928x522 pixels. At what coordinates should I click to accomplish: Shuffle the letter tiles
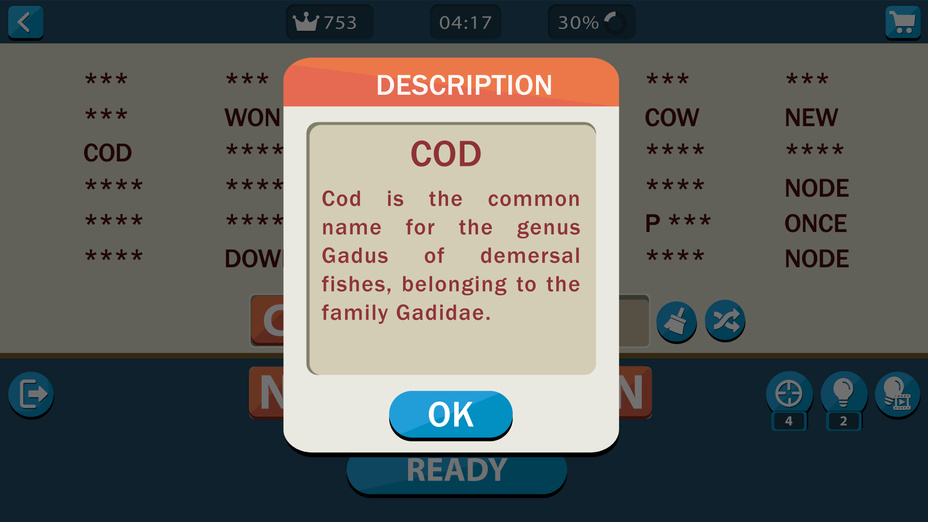coord(725,321)
